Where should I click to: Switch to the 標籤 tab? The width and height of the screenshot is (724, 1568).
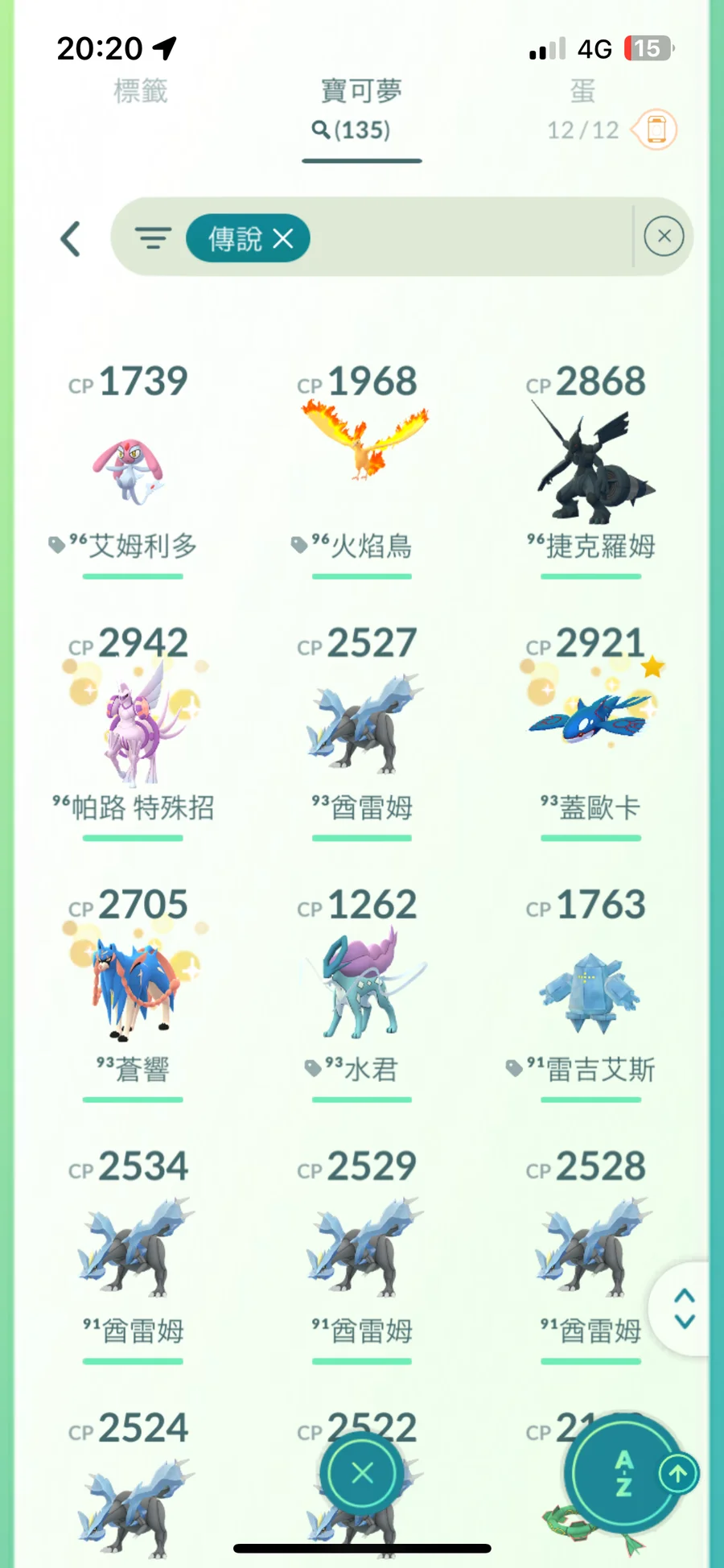[141, 91]
